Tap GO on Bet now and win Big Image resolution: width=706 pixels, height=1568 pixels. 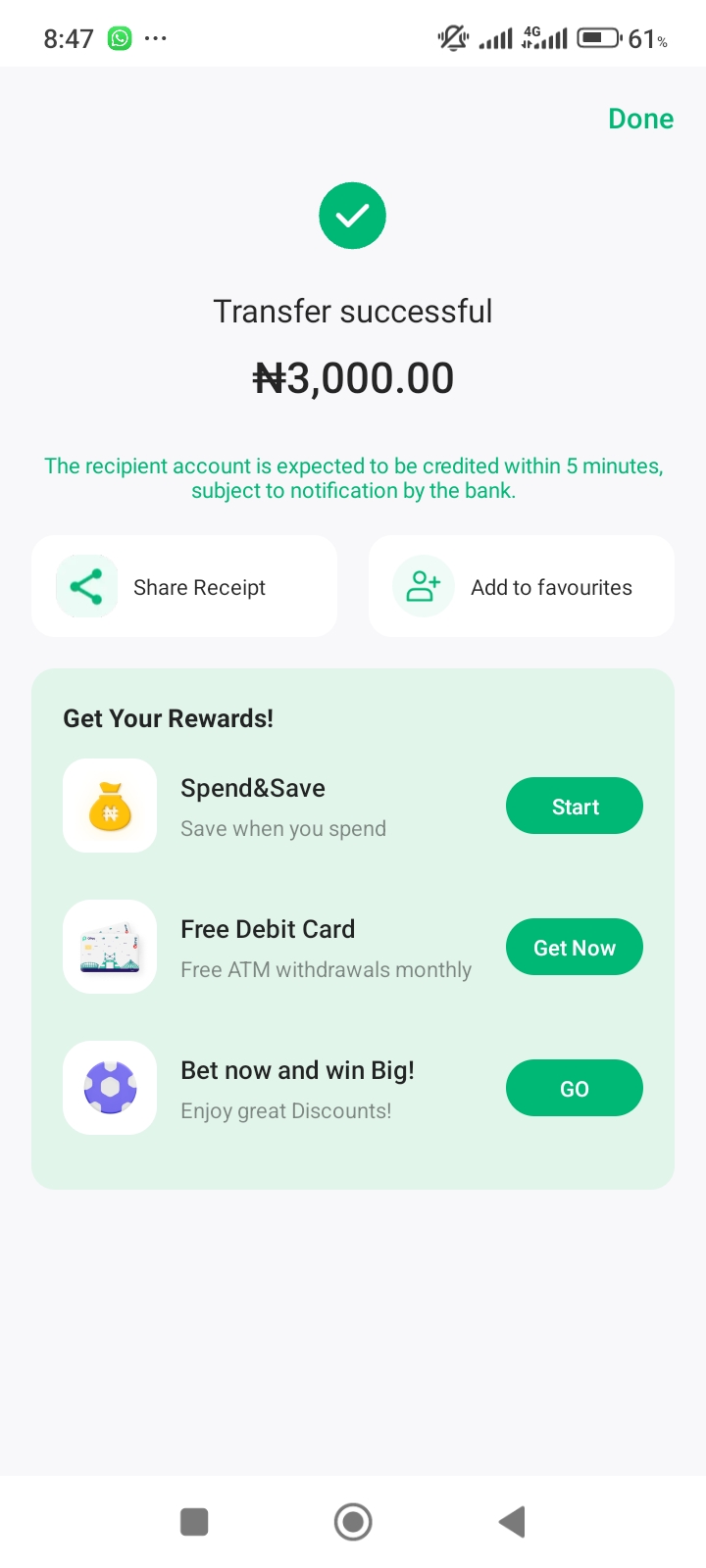pyautogui.click(x=575, y=1089)
